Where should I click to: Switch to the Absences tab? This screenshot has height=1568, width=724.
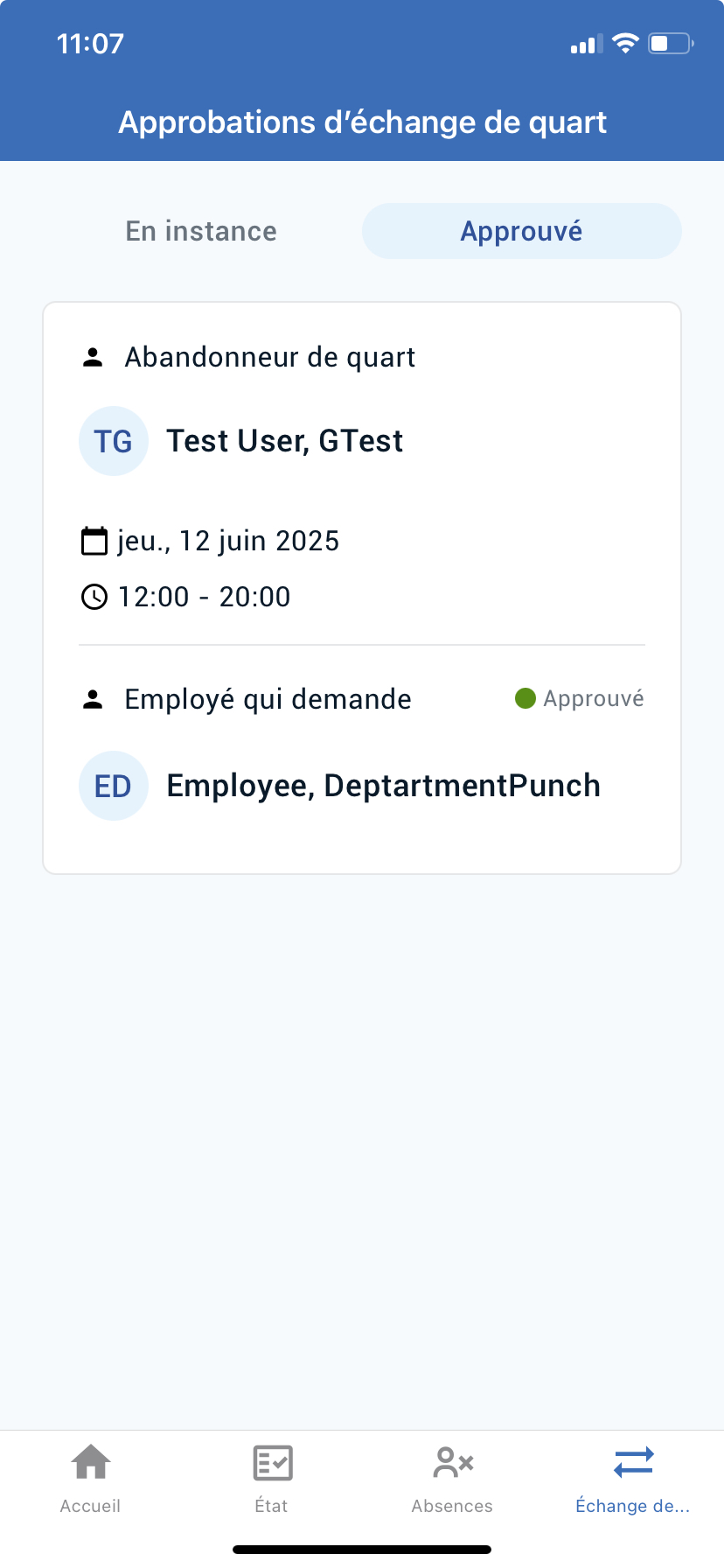(453, 1479)
